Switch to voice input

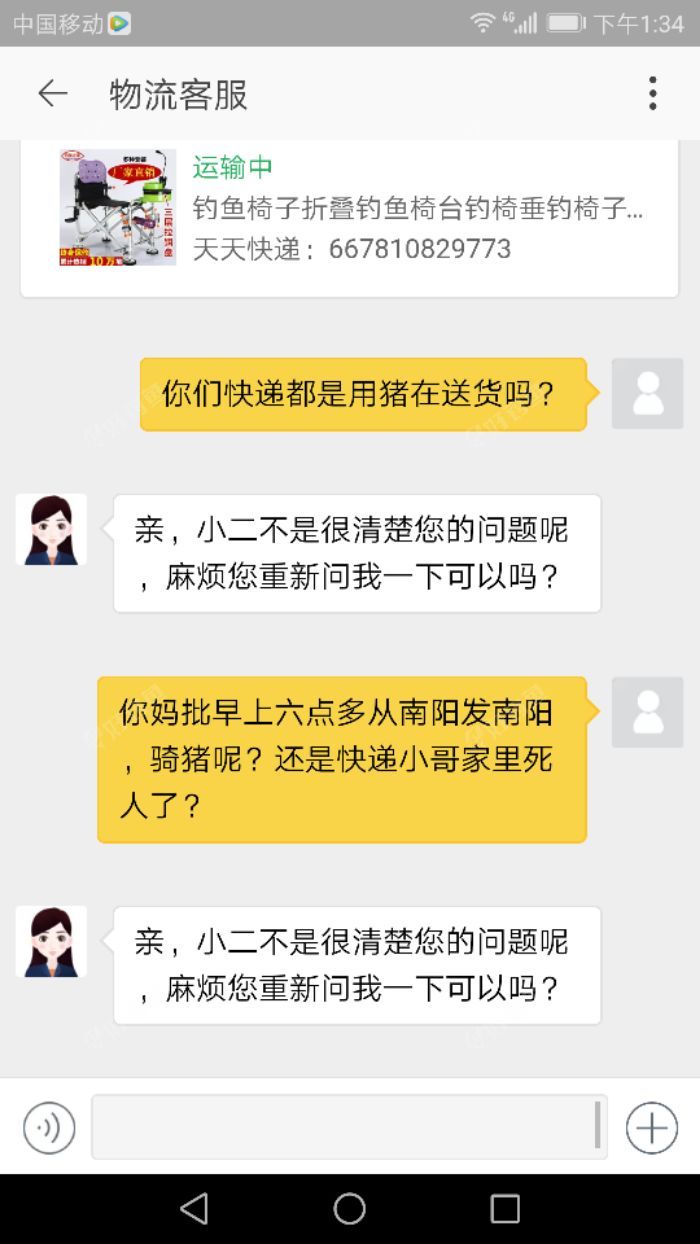(x=49, y=1128)
